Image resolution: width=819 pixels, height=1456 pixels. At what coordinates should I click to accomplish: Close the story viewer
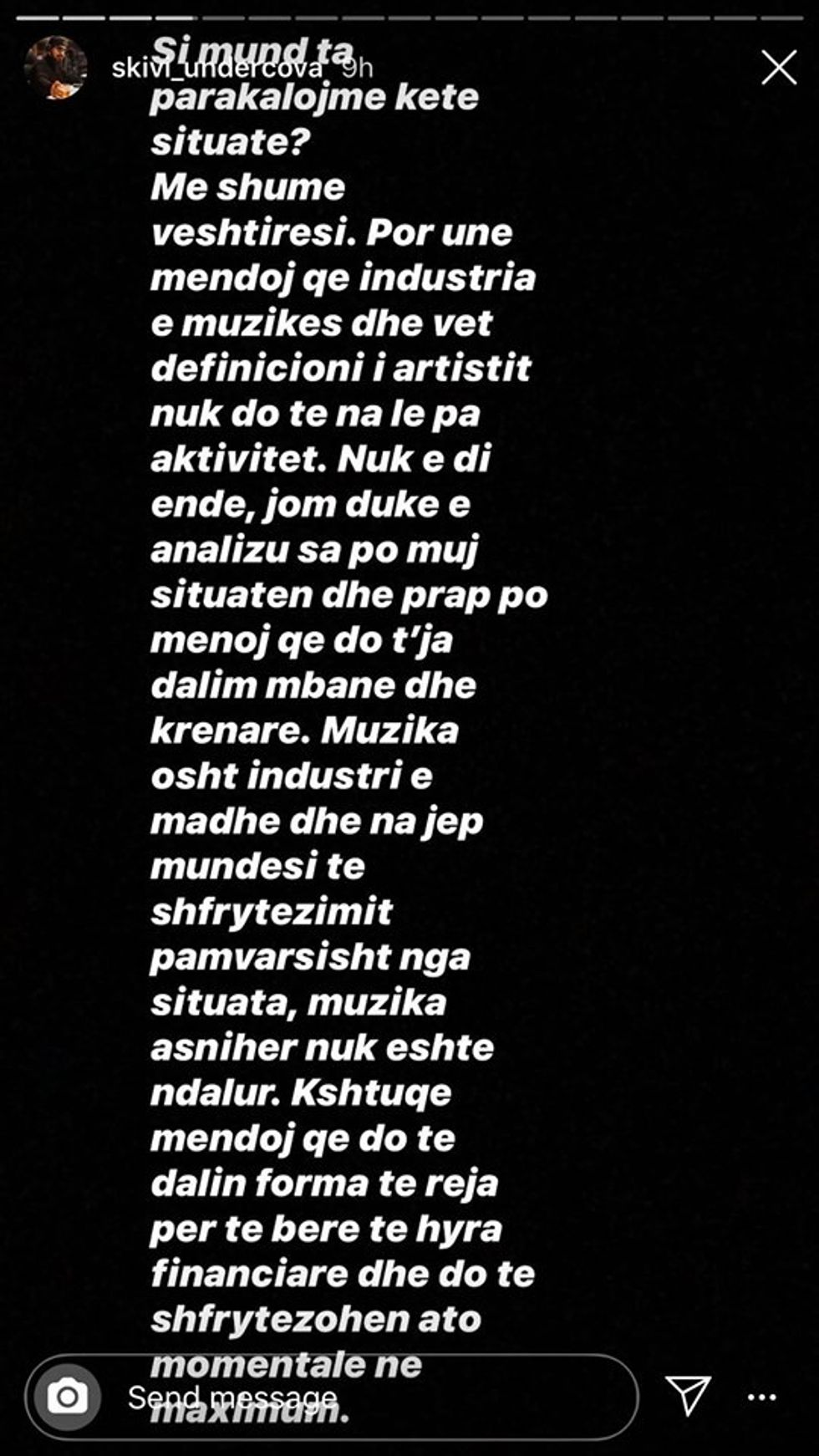pyautogui.click(x=778, y=68)
